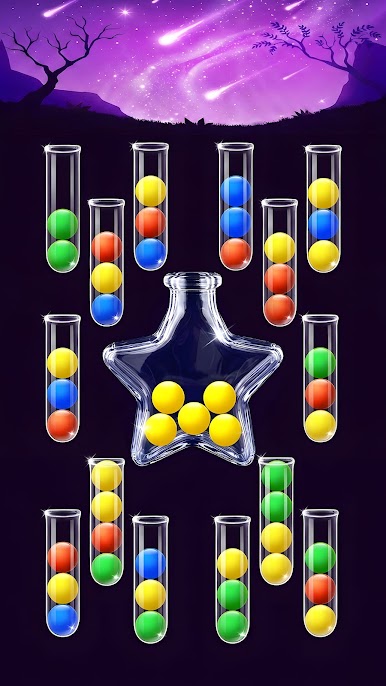Select the tube with blue between two yellow balls
Image resolution: width=386 pixels, height=686 pixels.
point(323,208)
